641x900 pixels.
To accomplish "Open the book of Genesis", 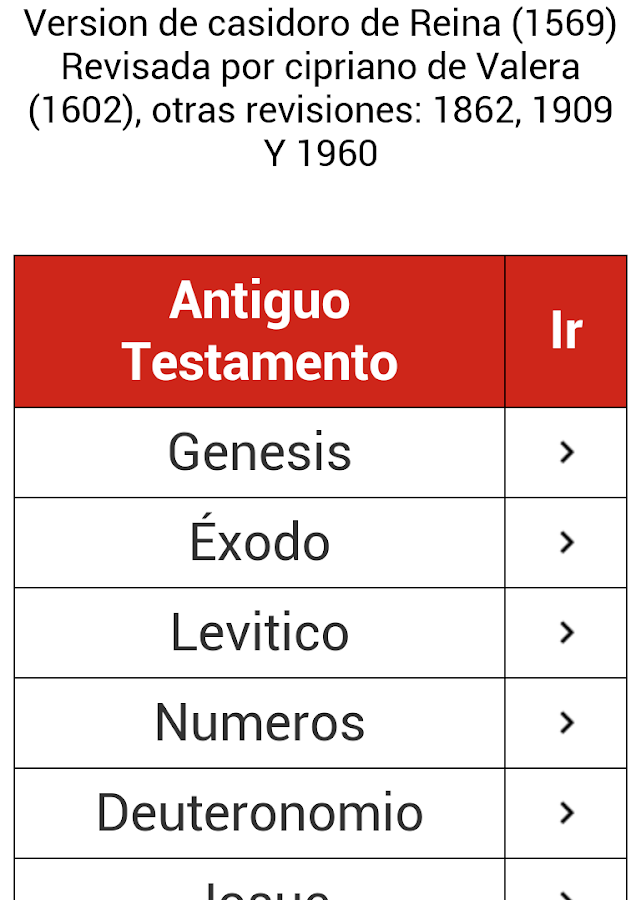I will 260,452.
